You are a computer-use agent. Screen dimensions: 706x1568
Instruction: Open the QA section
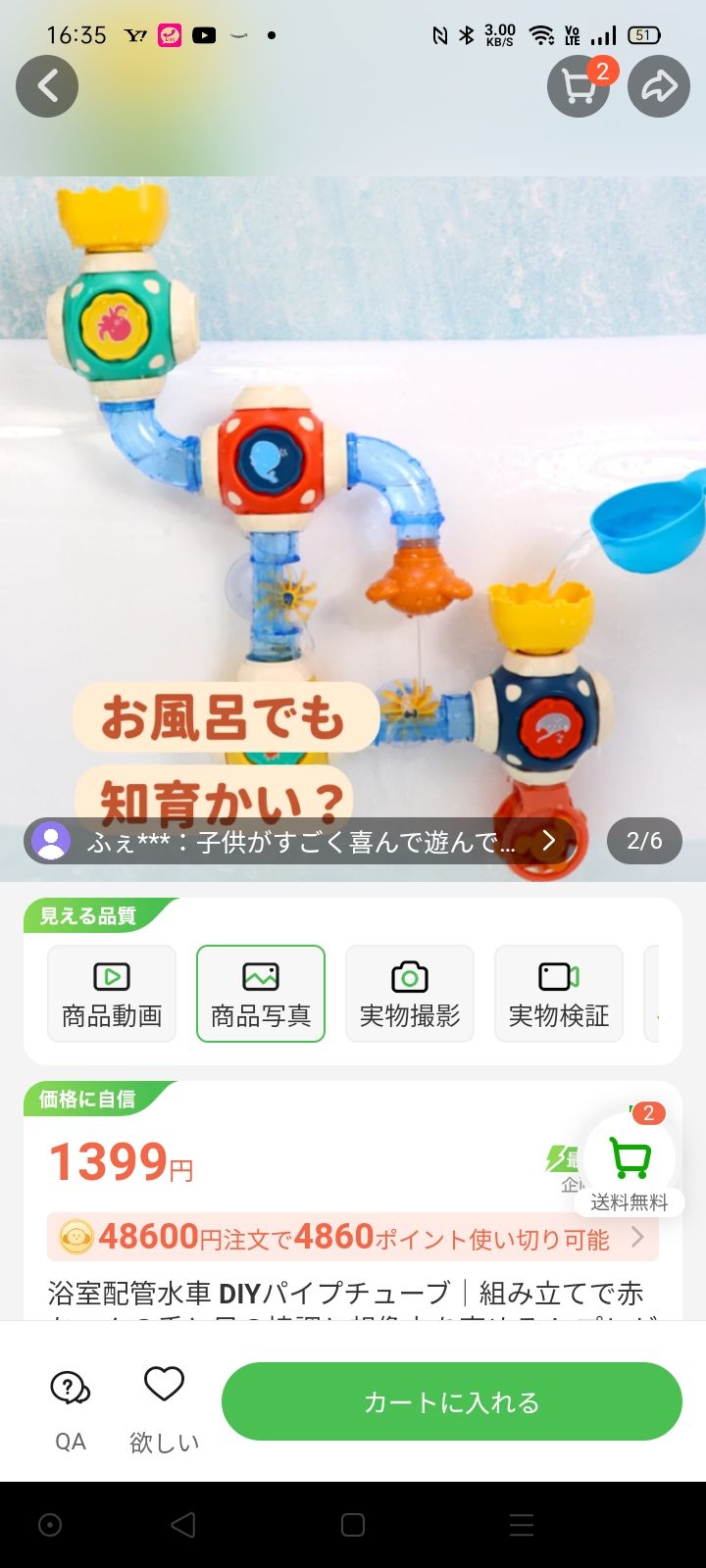[70, 1406]
